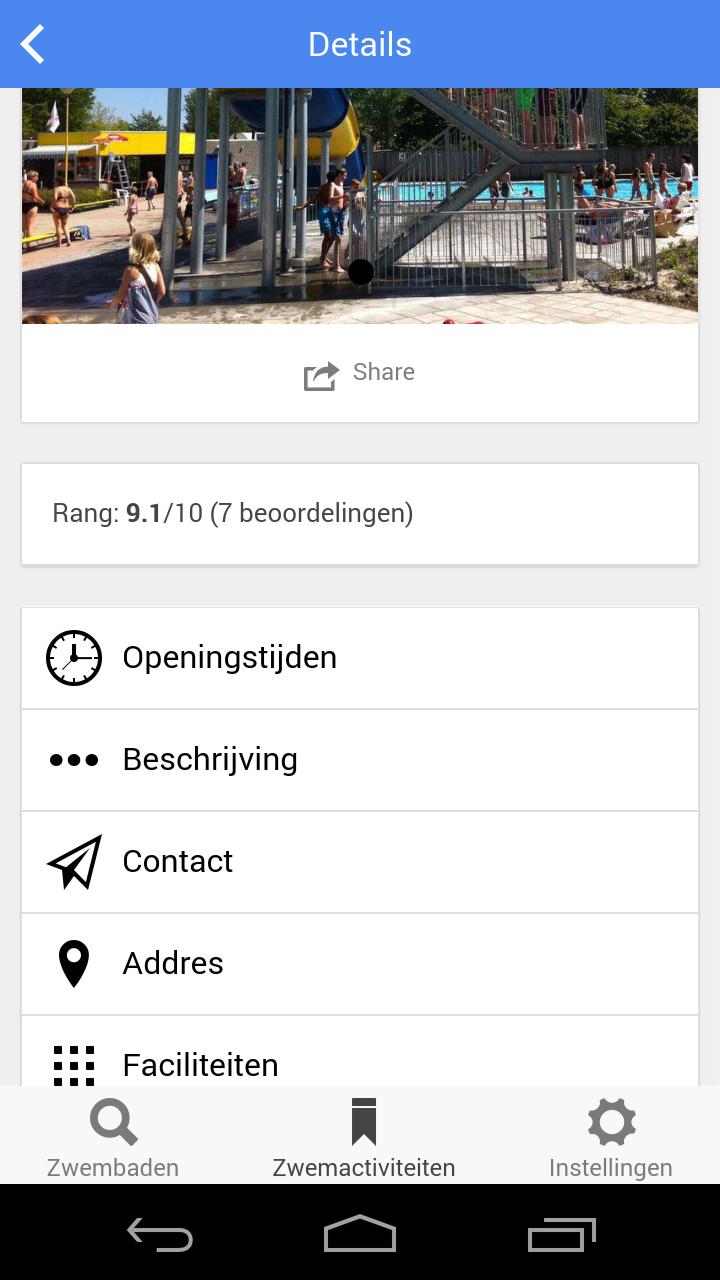Open the Faciliteiten list
This screenshot has height=1280, width=720.
tap(360, 1060)
